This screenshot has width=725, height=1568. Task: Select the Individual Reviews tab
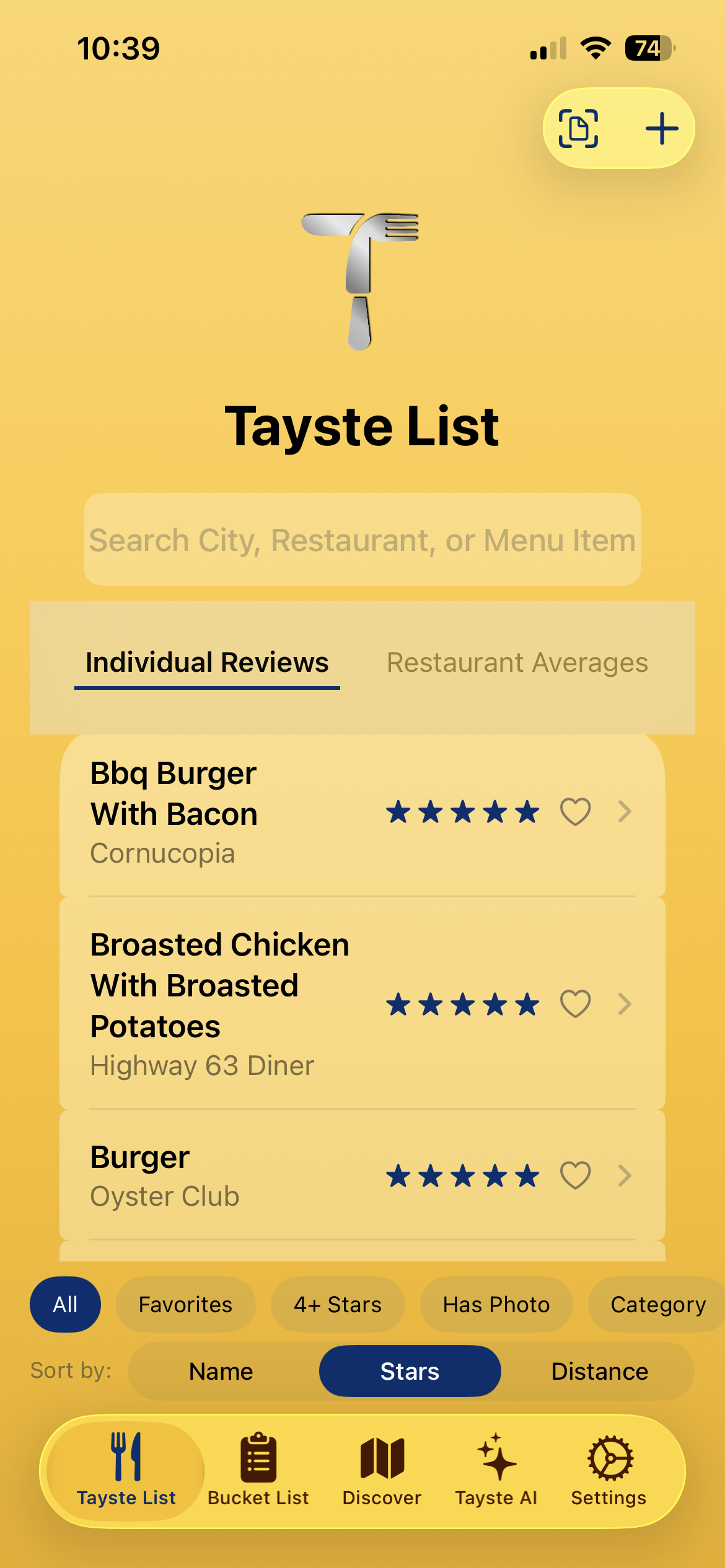click(207, 663)
